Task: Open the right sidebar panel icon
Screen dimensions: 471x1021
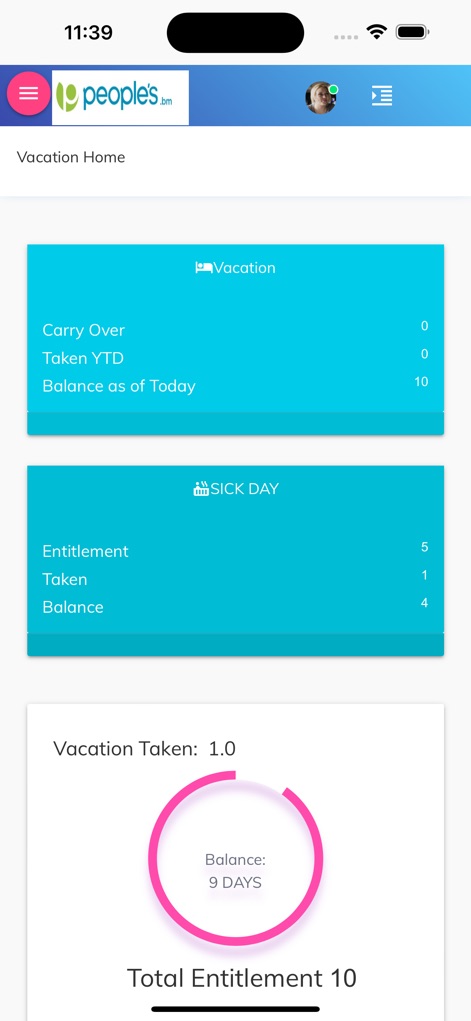Action: (382, 96)
